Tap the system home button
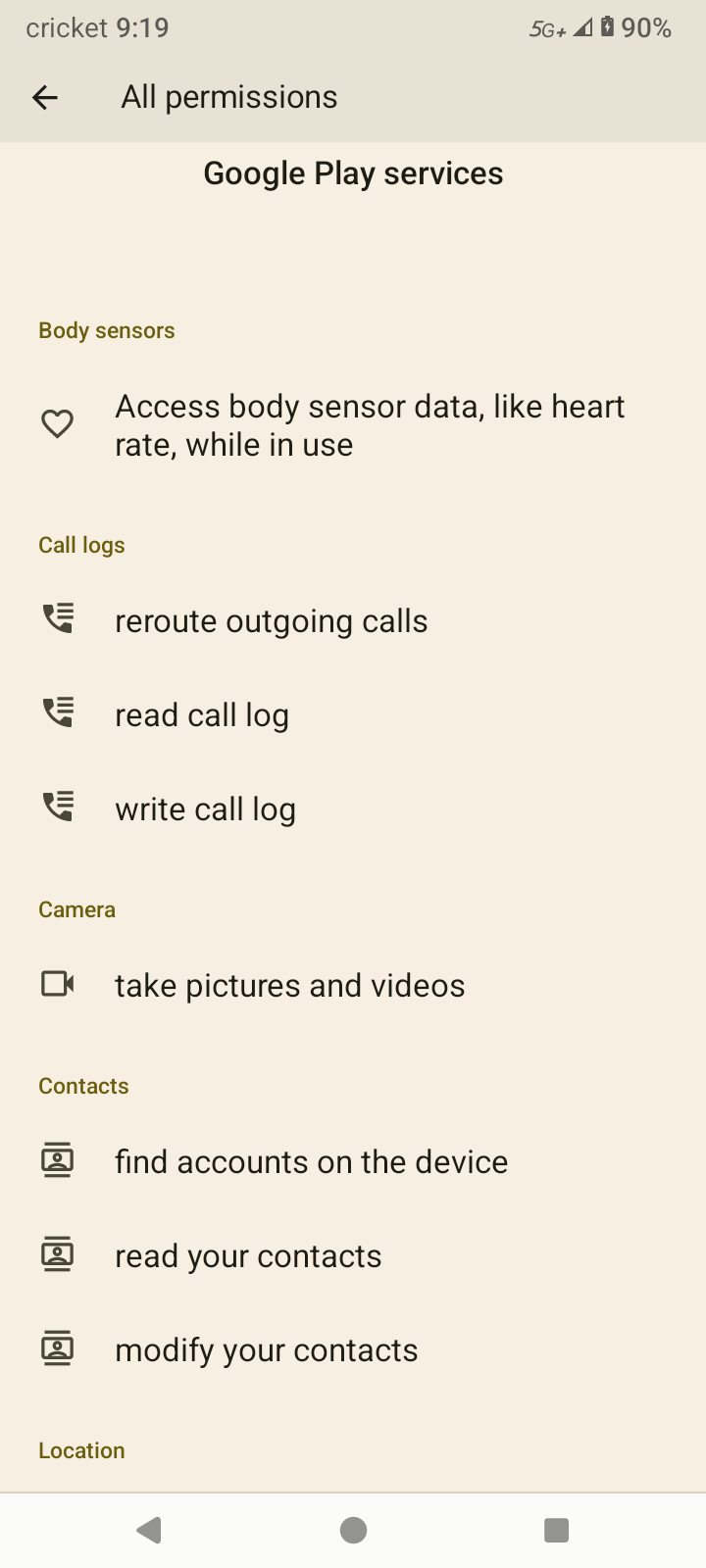Screen dimensions: 706x1568 pos(353,1530)
